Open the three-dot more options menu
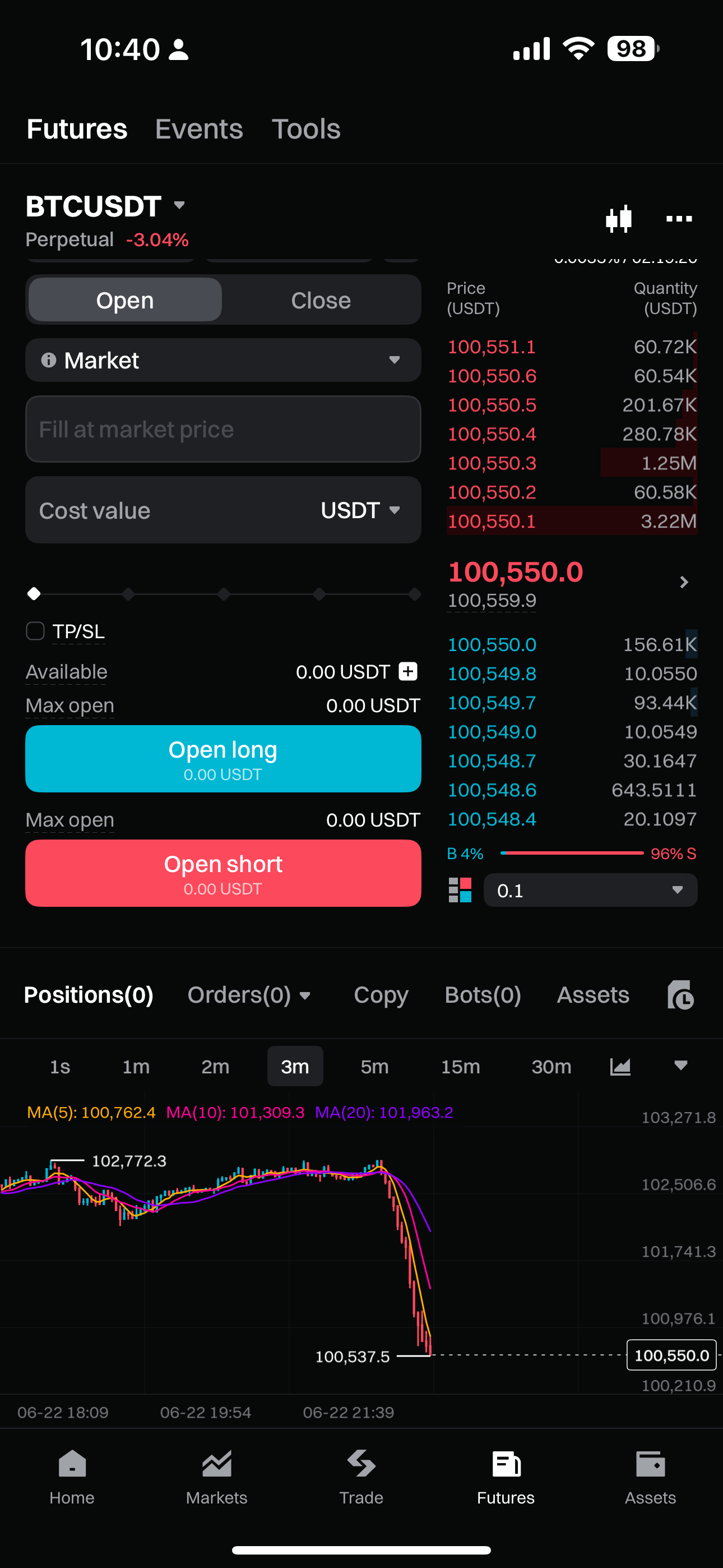The height and width of the screenshot is (1568, 723). (679, 219)
